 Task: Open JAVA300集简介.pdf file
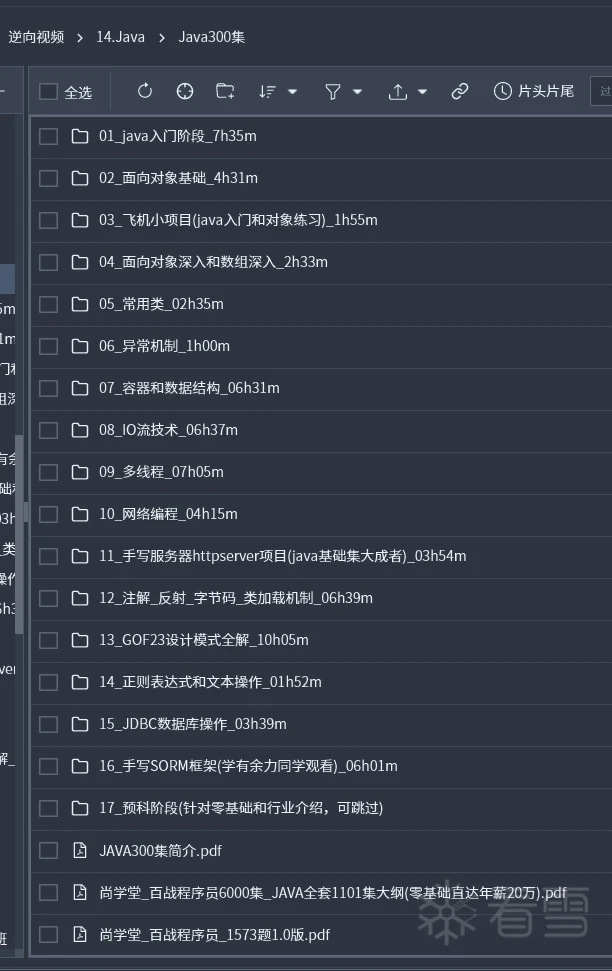160,851
